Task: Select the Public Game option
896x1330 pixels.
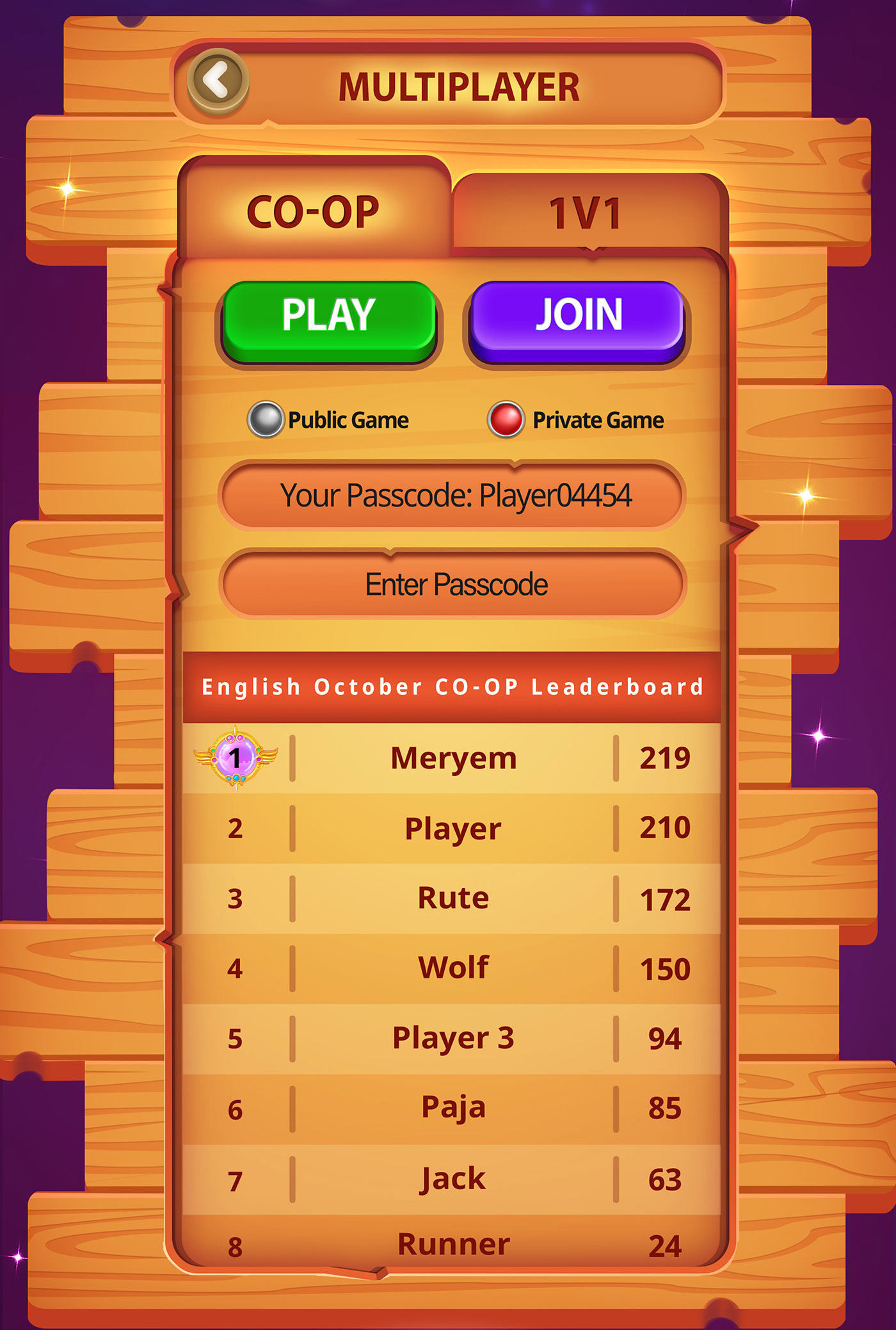Action: [266, 419]
